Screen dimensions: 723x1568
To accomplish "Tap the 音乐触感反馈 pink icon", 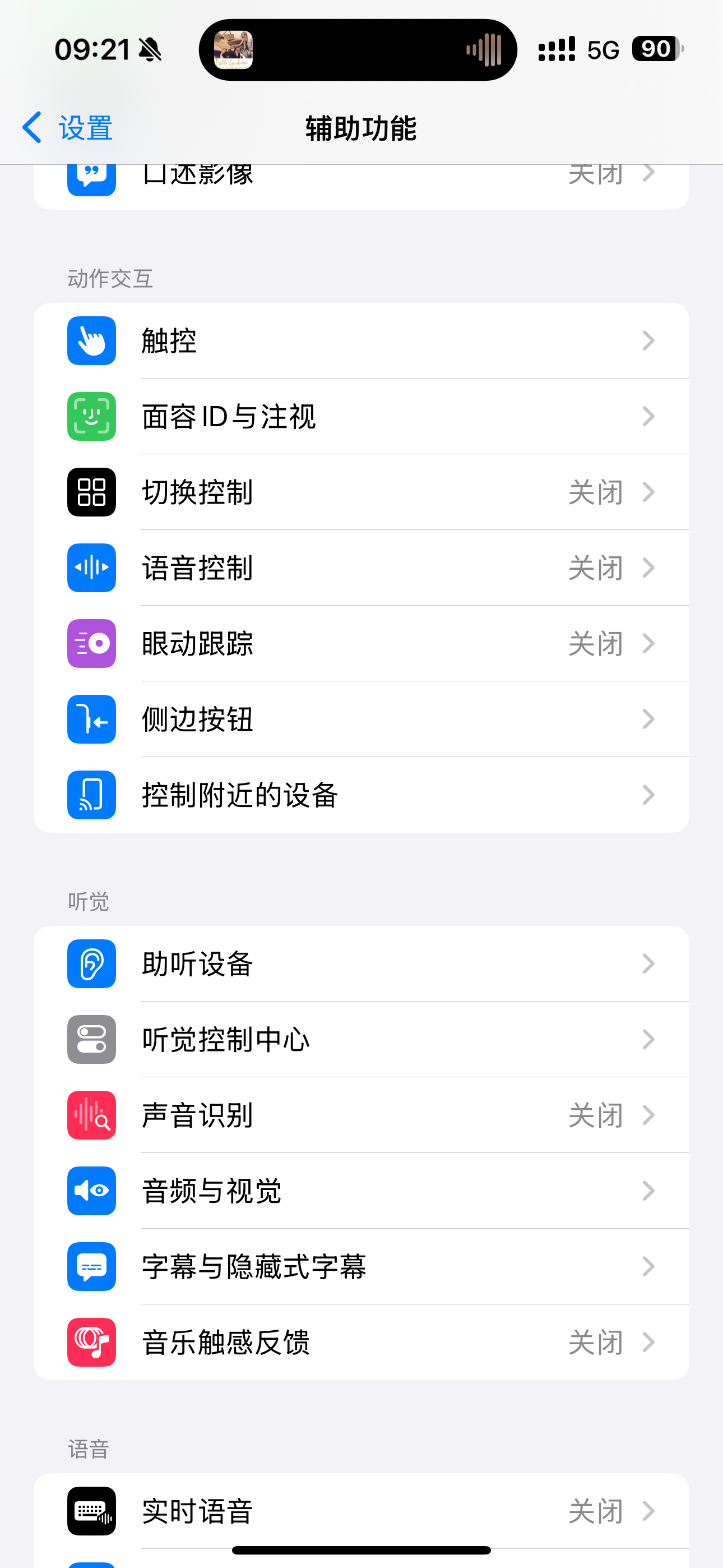I will click(x=91, y=1343).
